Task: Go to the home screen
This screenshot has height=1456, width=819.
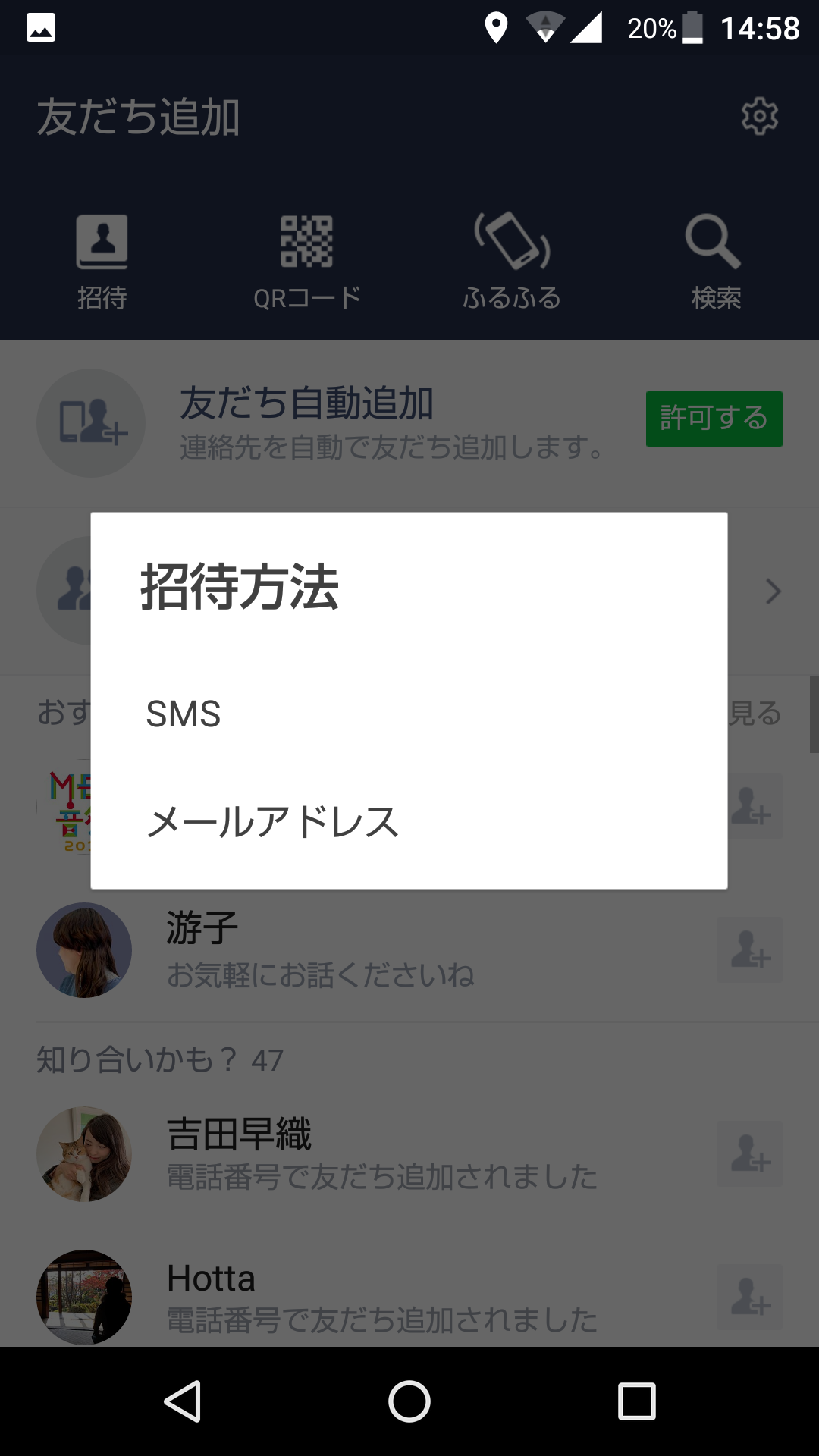Action: pyautogui.click(x=409, y=1401)
